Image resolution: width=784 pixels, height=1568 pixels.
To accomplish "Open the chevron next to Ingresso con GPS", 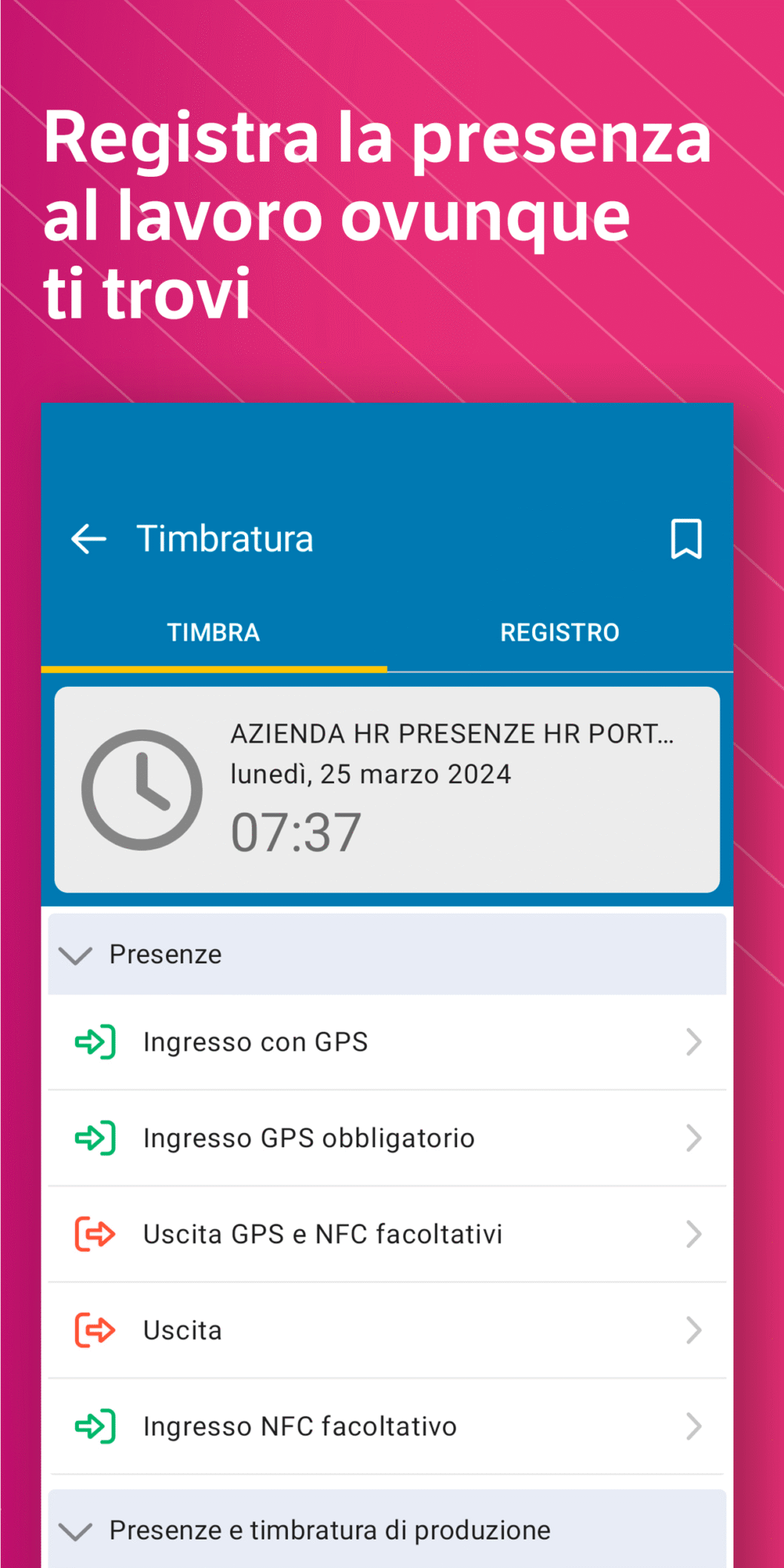I will point(694,1041).
